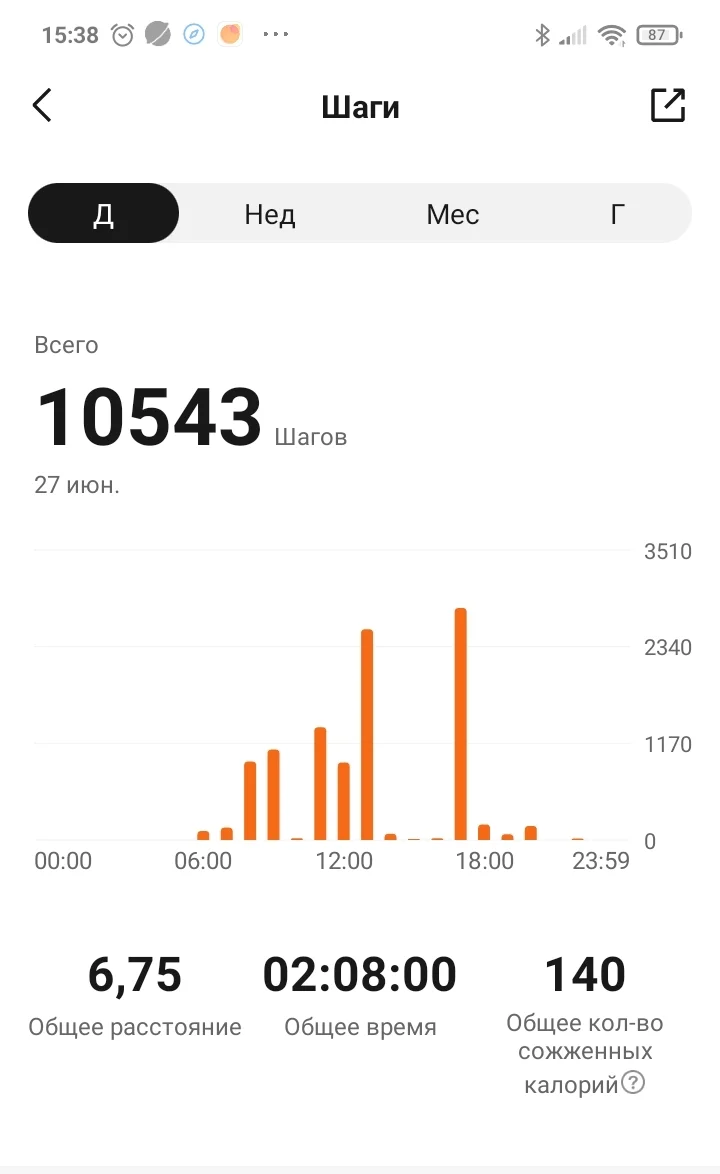Switch to the Г yearly view
This screenshot has width=720, height=1174.
(x=618, y=214)
